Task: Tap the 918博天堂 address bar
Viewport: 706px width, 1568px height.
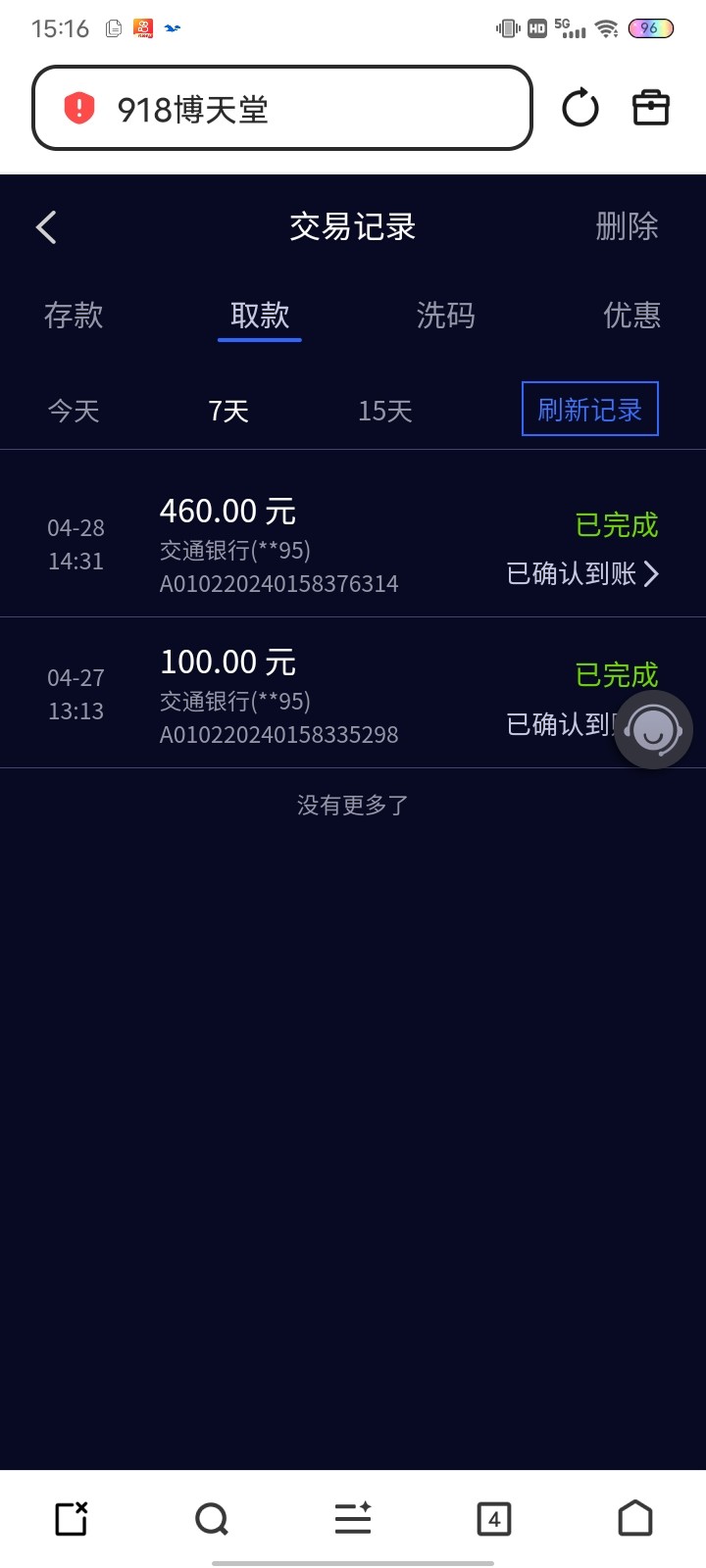Action: (x=282, y=109)
